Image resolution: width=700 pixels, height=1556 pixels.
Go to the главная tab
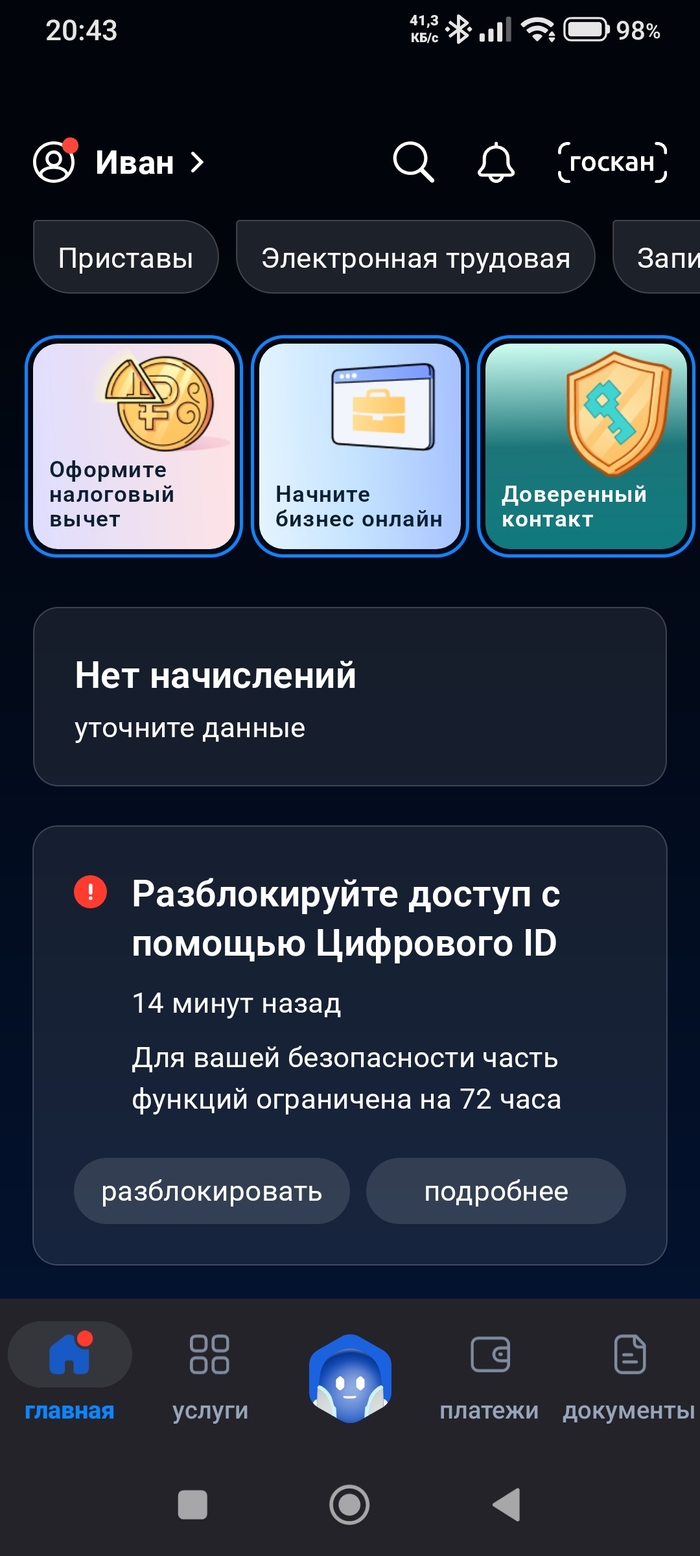coord(69,1375)
